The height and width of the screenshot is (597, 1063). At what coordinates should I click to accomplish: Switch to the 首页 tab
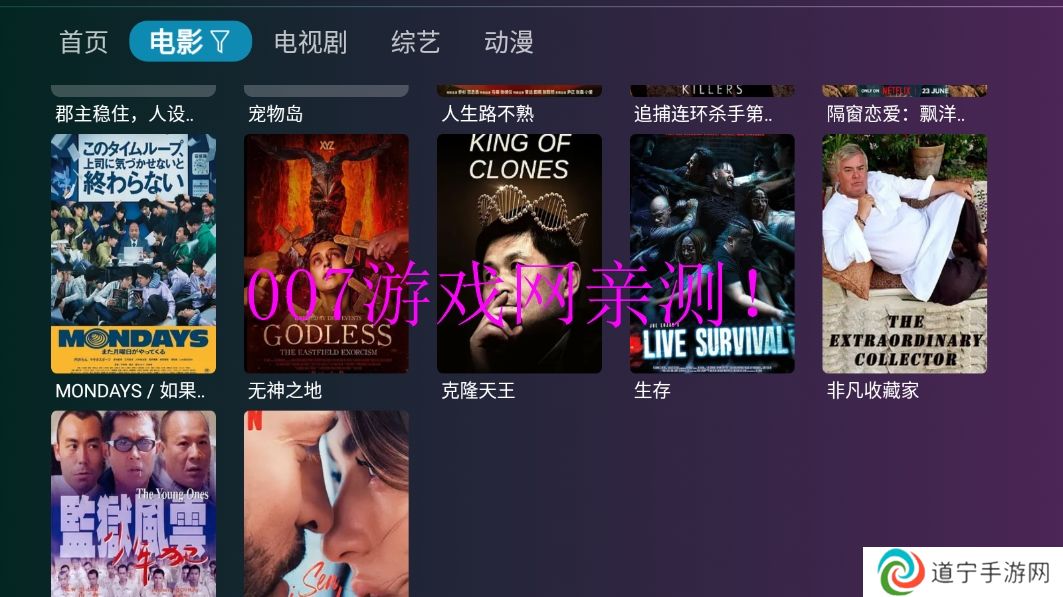83,42
